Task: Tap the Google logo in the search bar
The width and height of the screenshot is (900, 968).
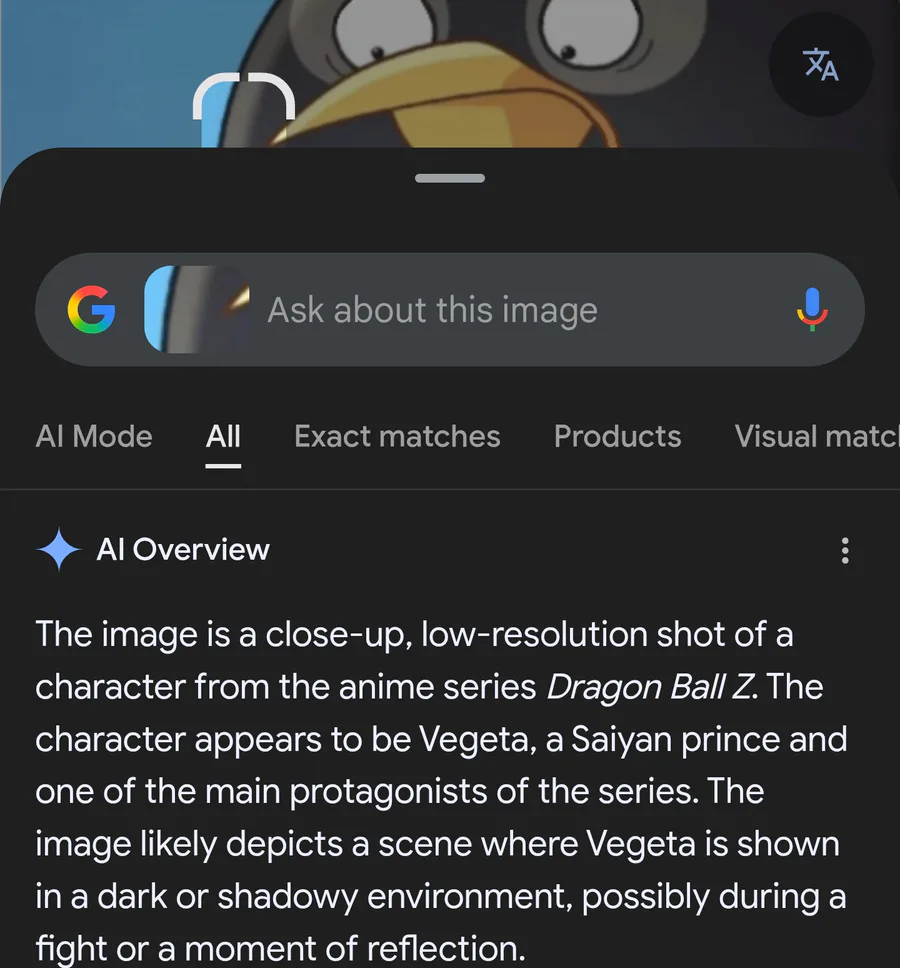Action: tap(91, 310)
